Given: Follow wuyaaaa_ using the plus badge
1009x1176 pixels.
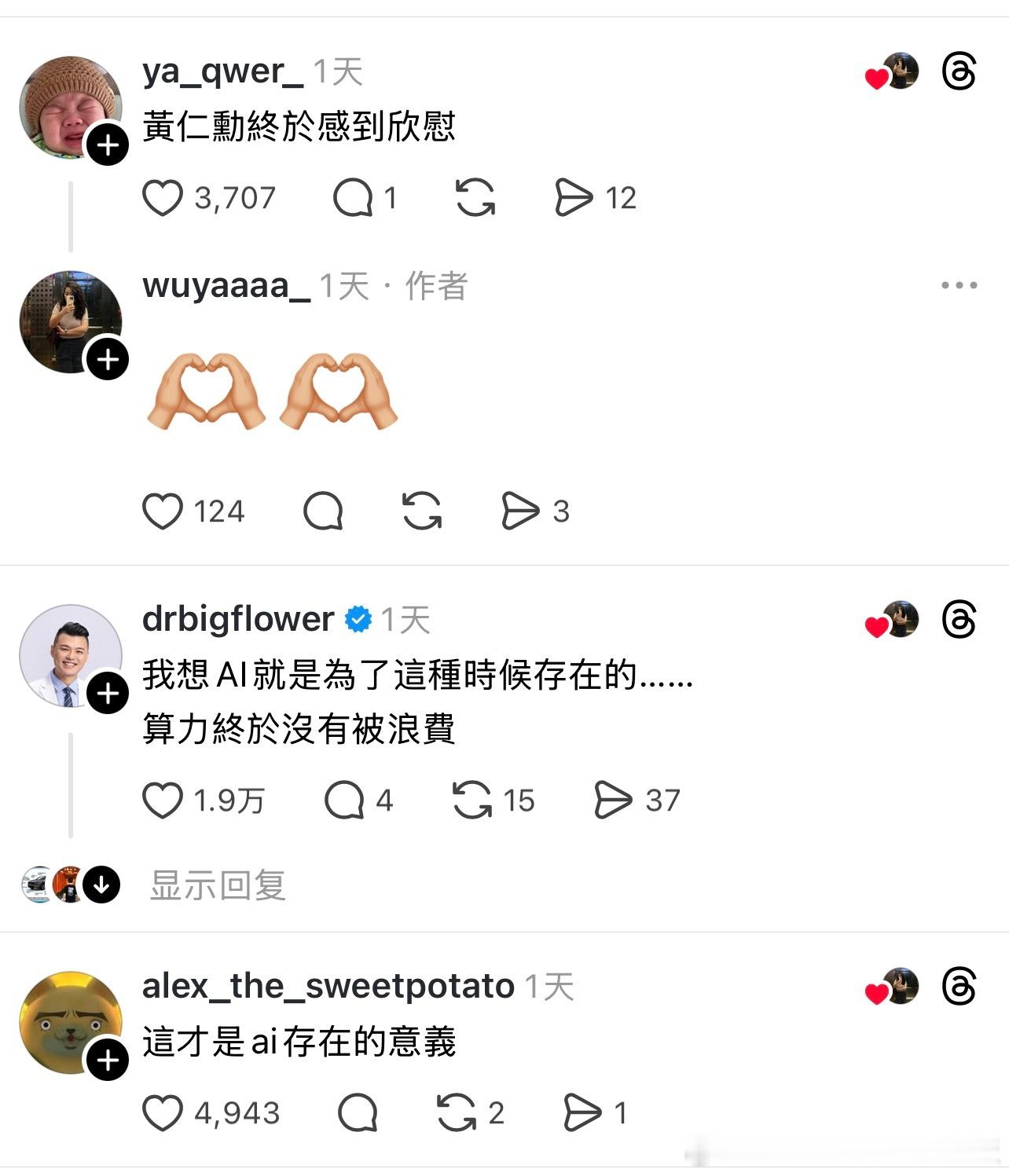Looking at the screenshot, I should (x=108, y=359).
